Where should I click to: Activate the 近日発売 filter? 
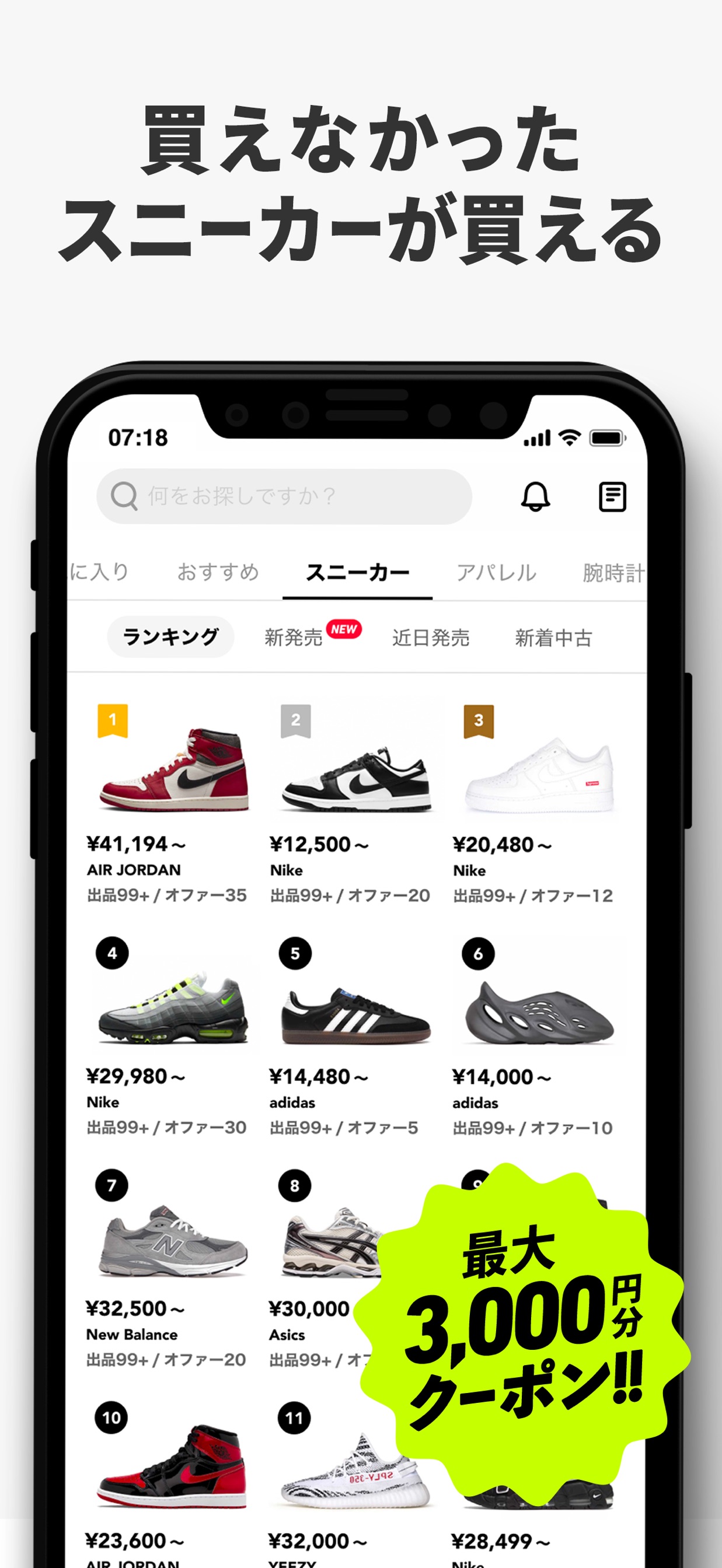(430, 639)
